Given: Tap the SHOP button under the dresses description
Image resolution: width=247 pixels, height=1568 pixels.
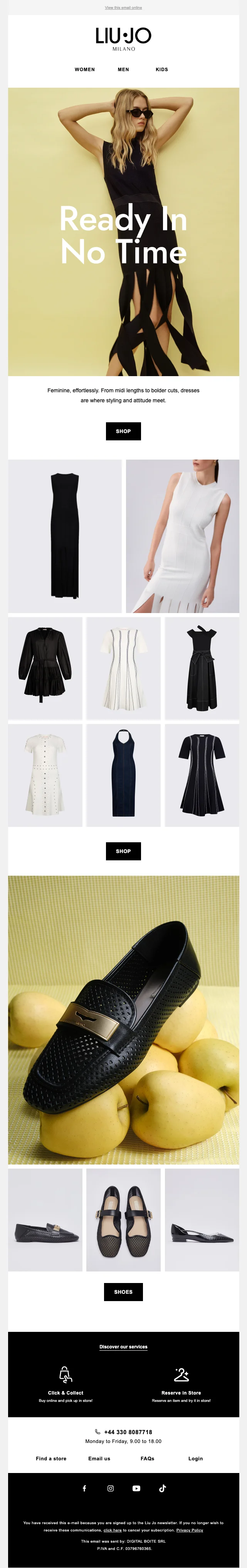Looking at the screenshot, I should [123, 431].
